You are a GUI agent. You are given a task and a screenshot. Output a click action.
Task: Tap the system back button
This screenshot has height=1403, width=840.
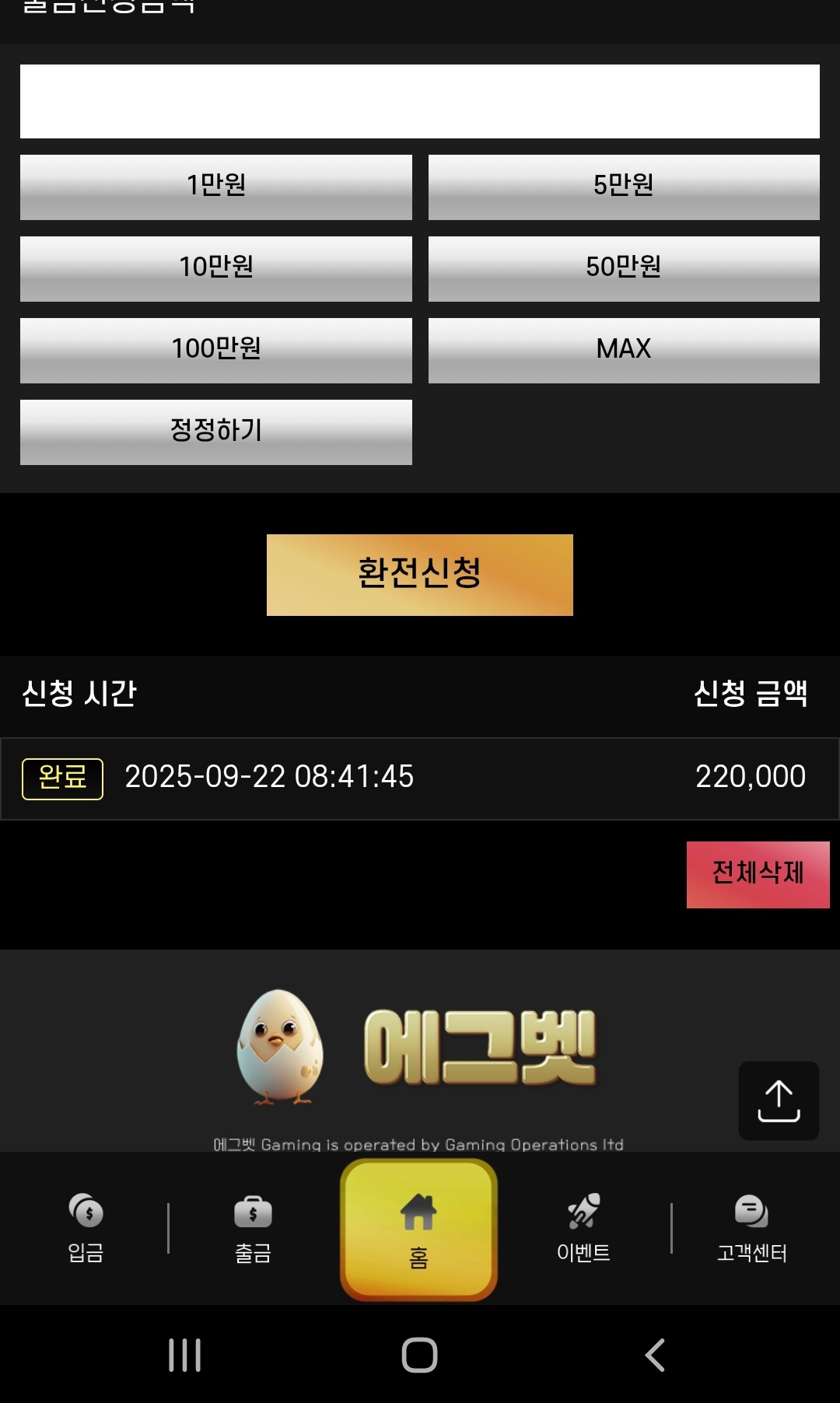pyautogui.click(x=655, y=1355)
